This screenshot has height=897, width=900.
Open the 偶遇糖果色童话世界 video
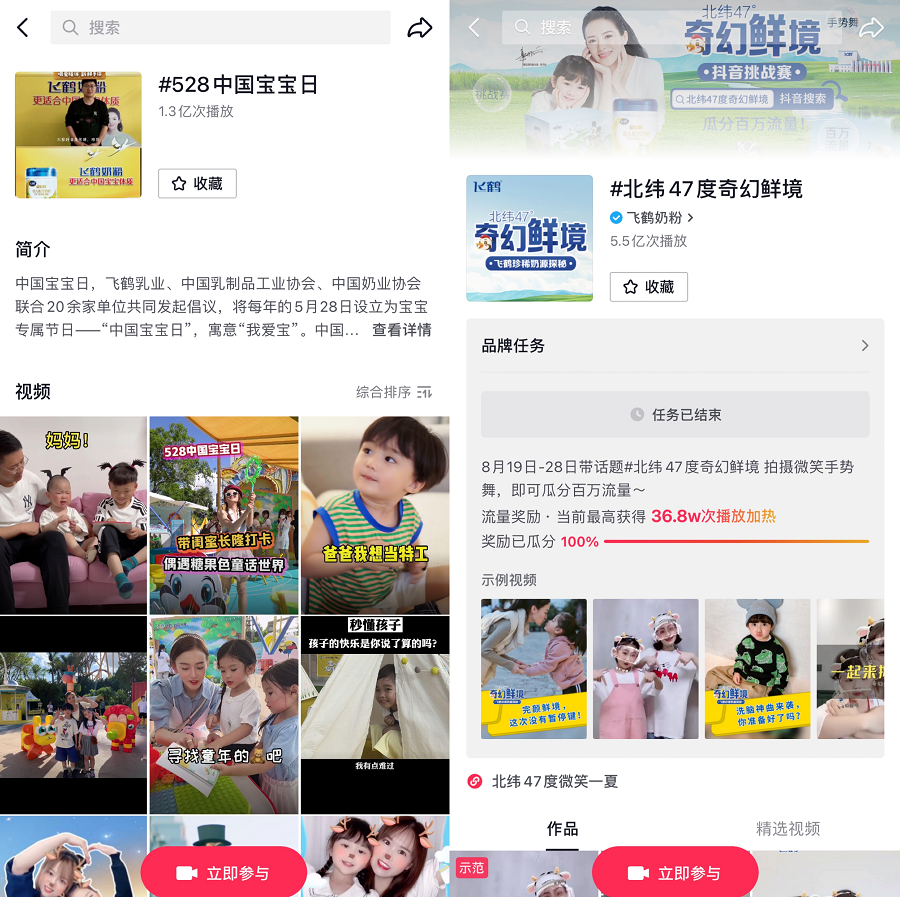224,515
